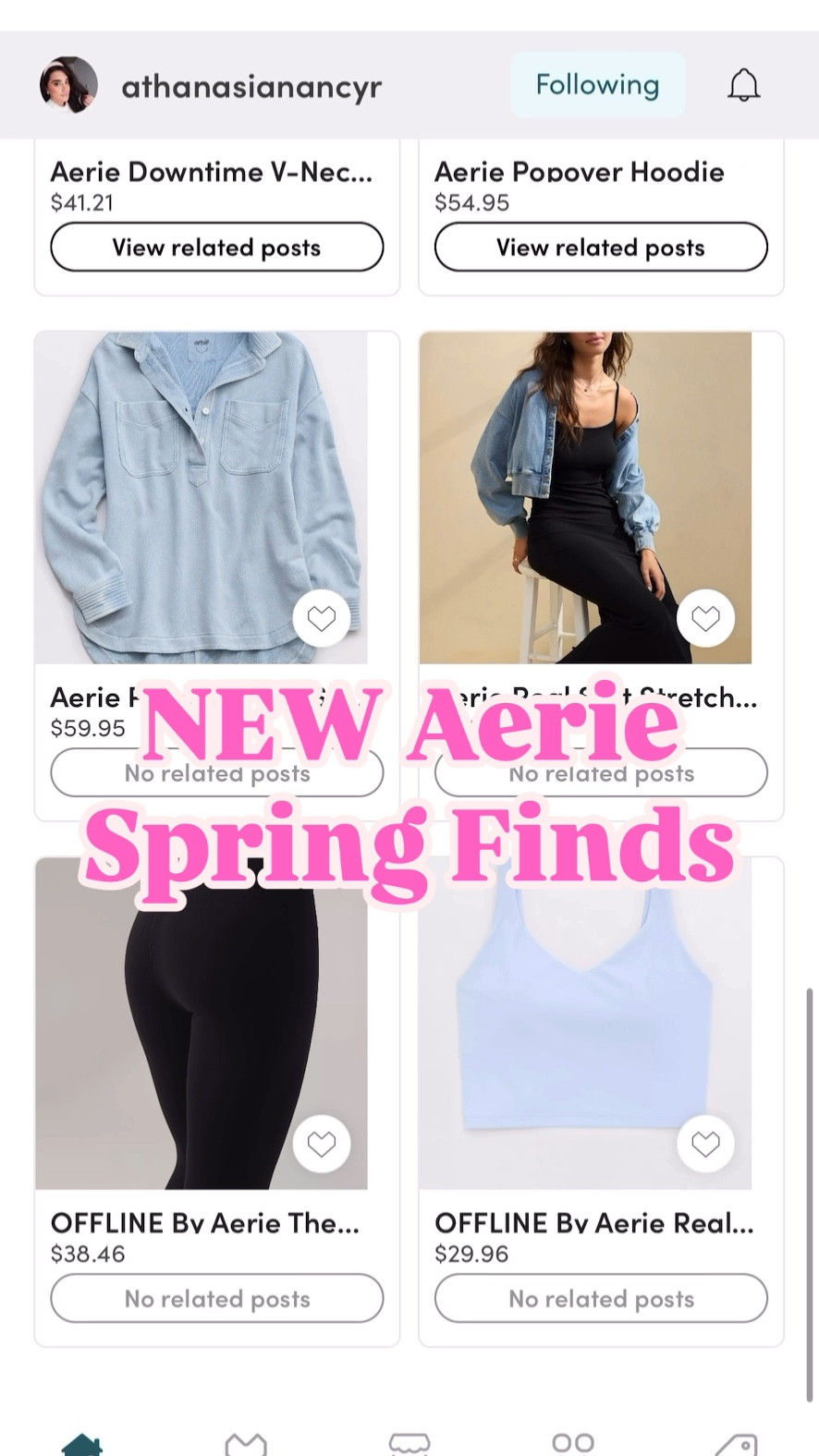Tap View related posts under Aerie Popover Hoodie
The width and height of the screenshot is (819, 1456).
tap(600, 247)
